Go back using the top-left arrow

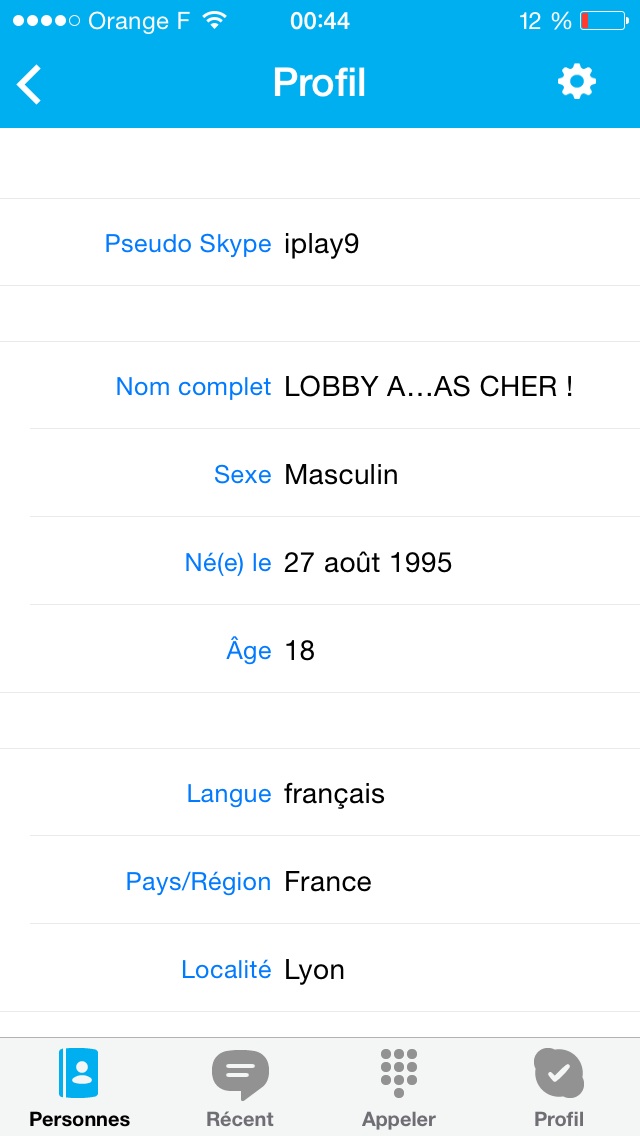tap(29, 83)
